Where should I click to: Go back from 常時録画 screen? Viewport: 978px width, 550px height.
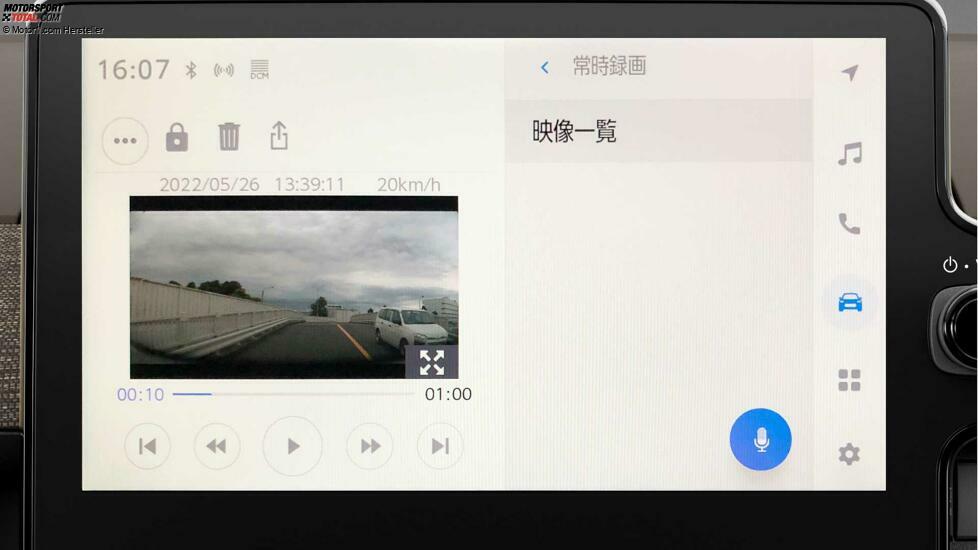click(x=545, y=68)
